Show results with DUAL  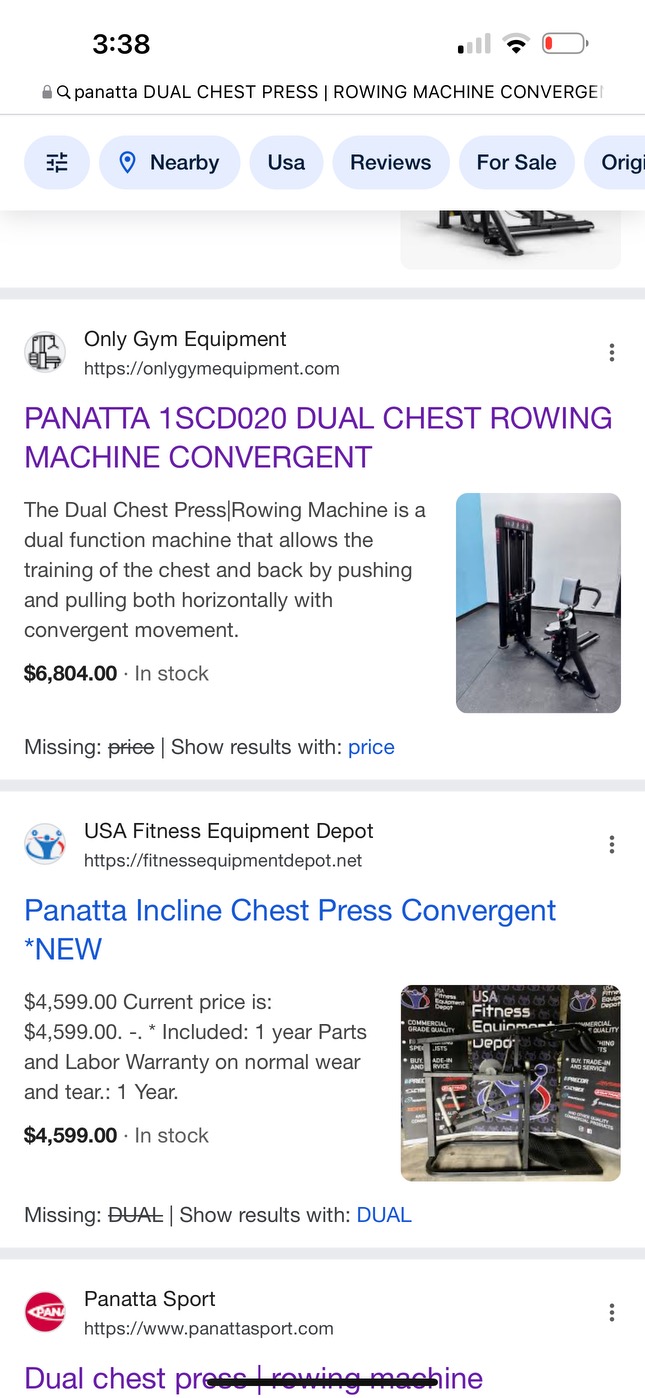(384, 1215)
